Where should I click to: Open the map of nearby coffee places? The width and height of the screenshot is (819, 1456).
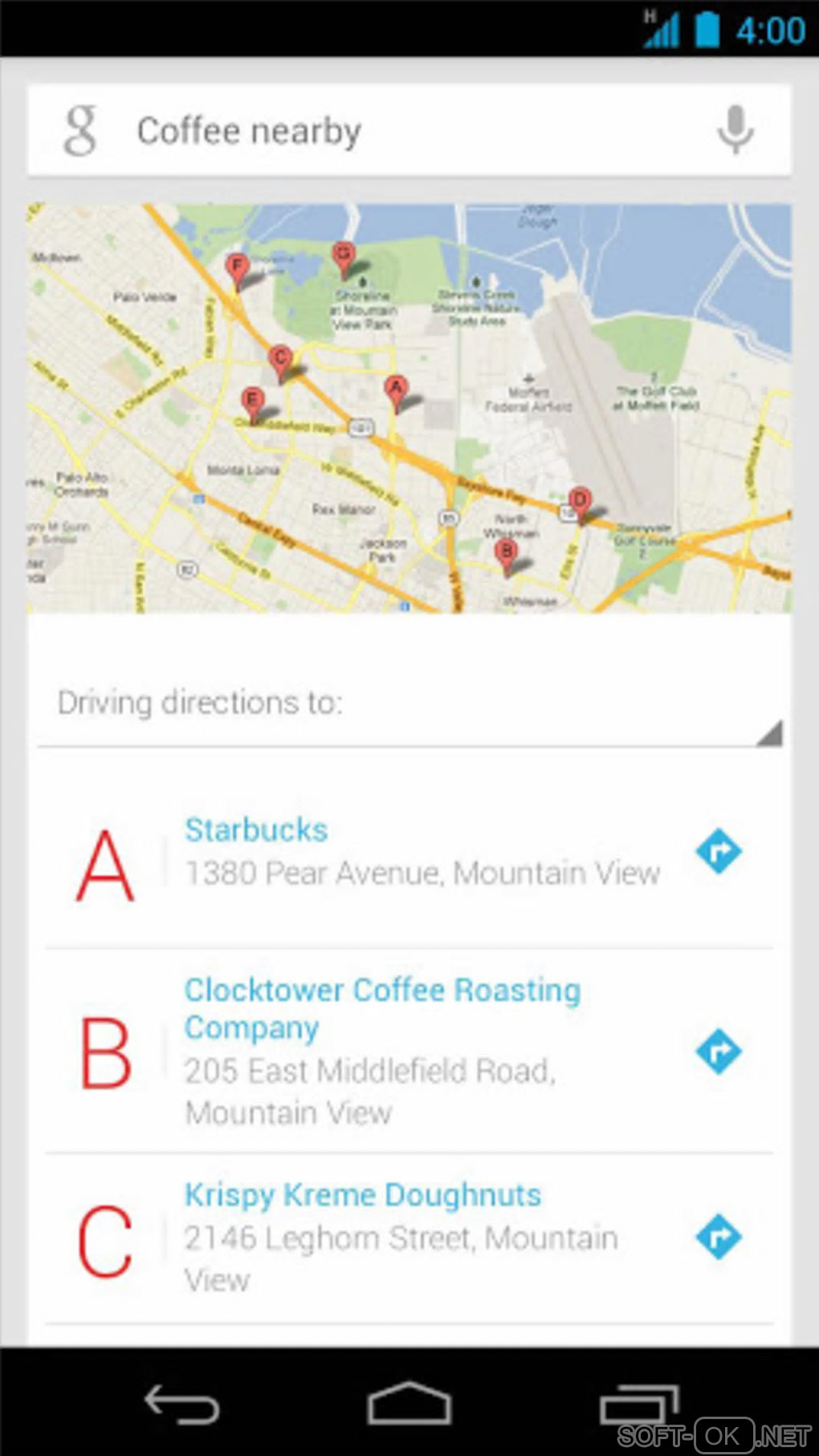(x=409, y=408)
